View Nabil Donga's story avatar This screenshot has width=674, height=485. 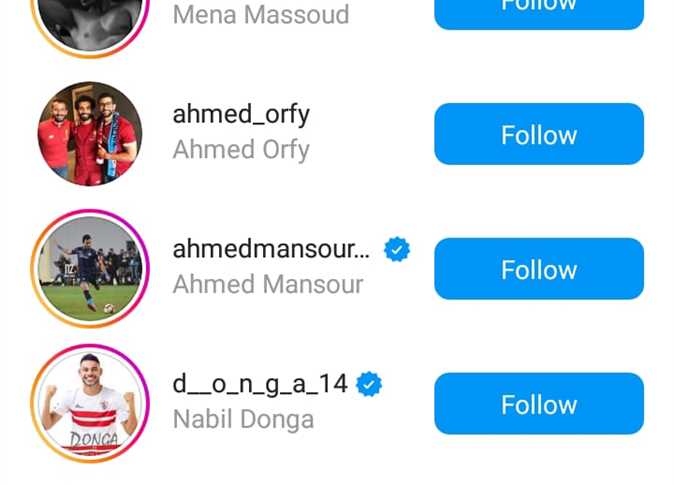click(90, 404)
